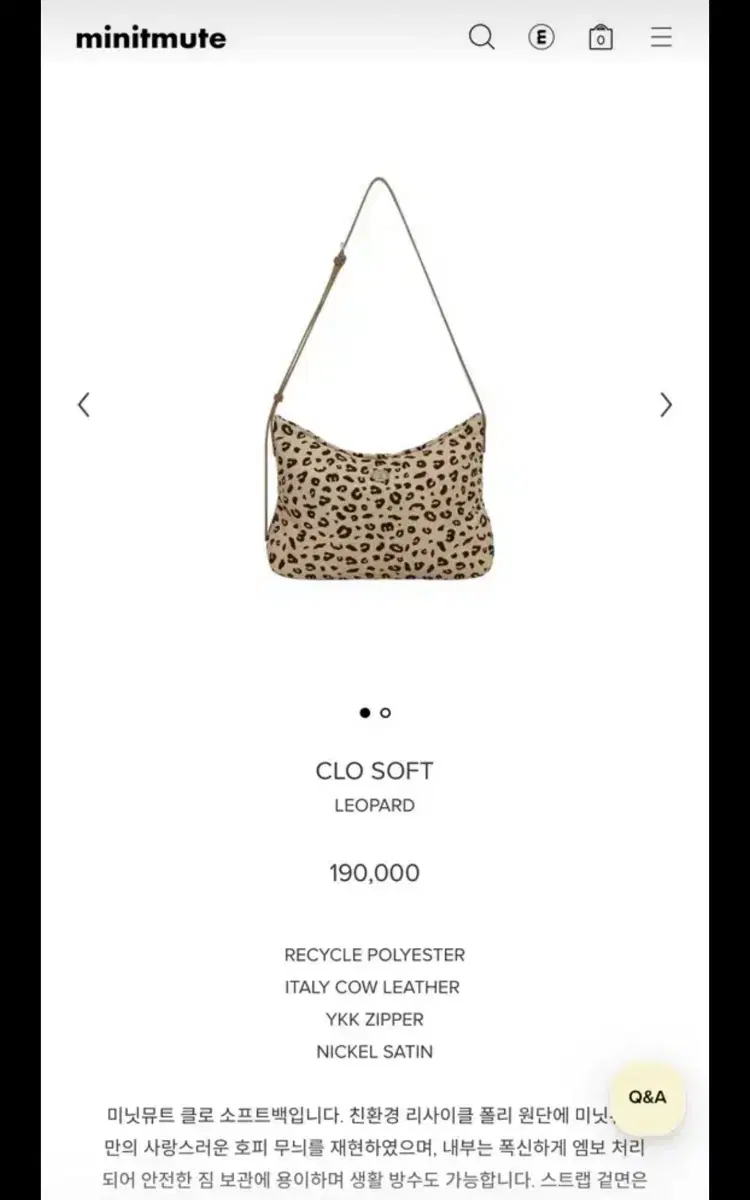
Task: Return home via the minitmute logo
Action: pos(150,37)
